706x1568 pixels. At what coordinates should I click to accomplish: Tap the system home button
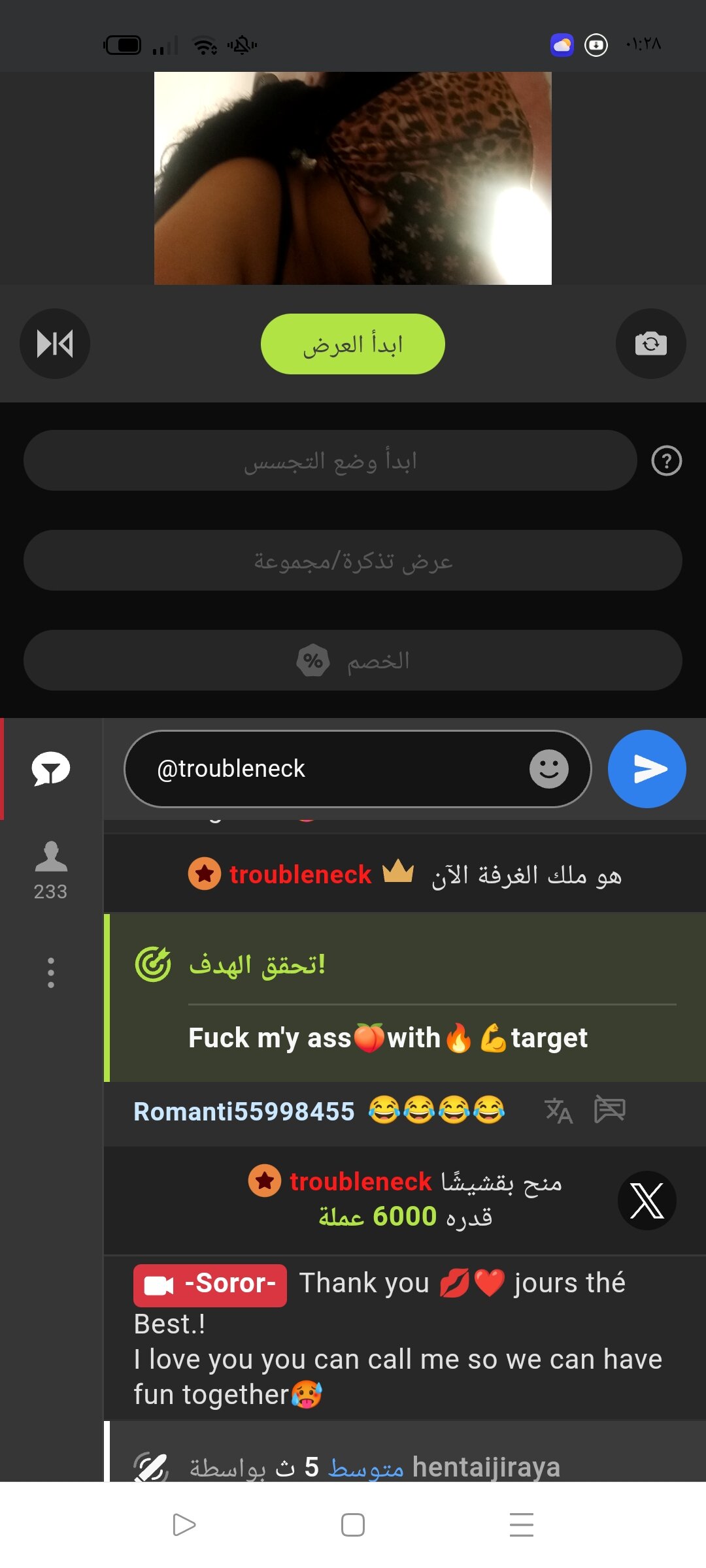pyautogui.click(x=352, y=1525)
